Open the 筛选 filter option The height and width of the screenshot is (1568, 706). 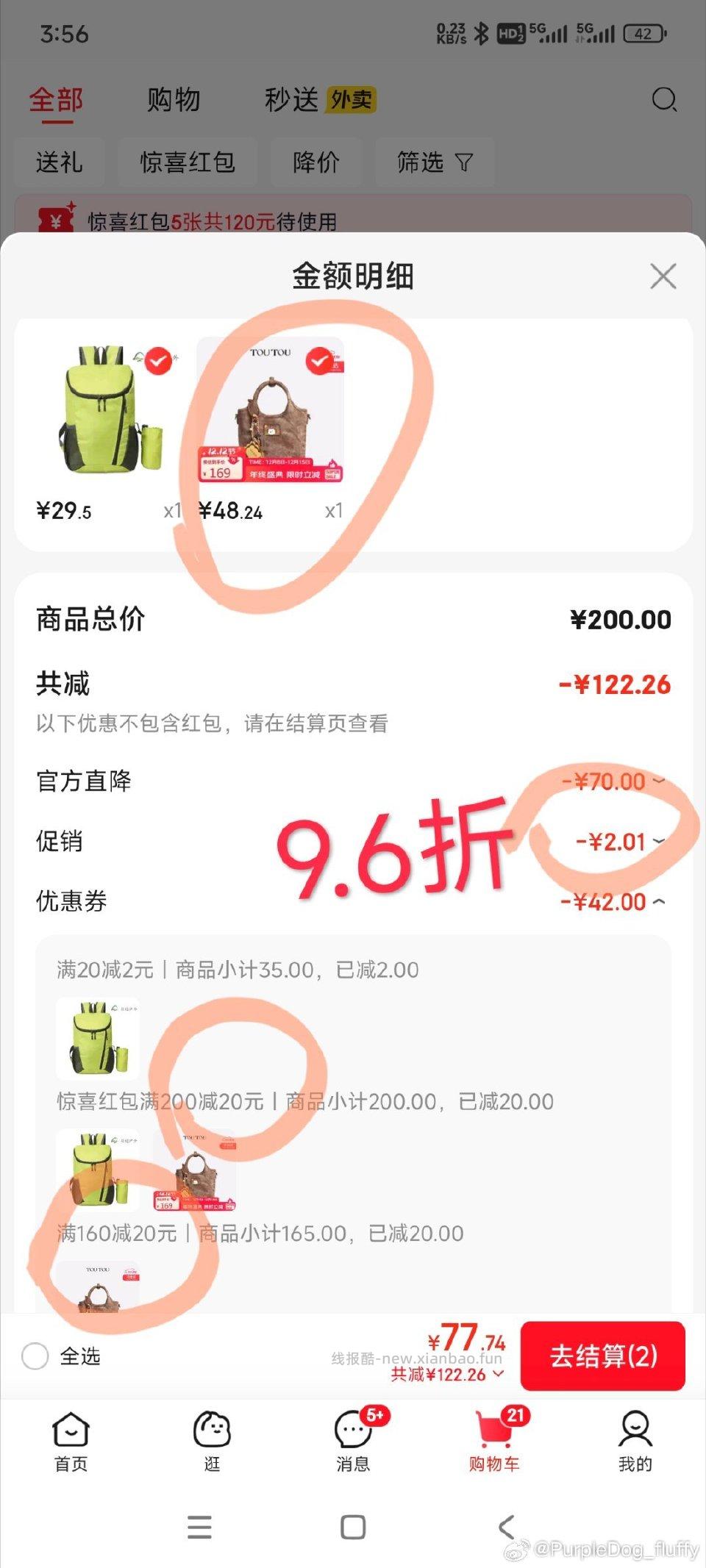pos(435,163)
